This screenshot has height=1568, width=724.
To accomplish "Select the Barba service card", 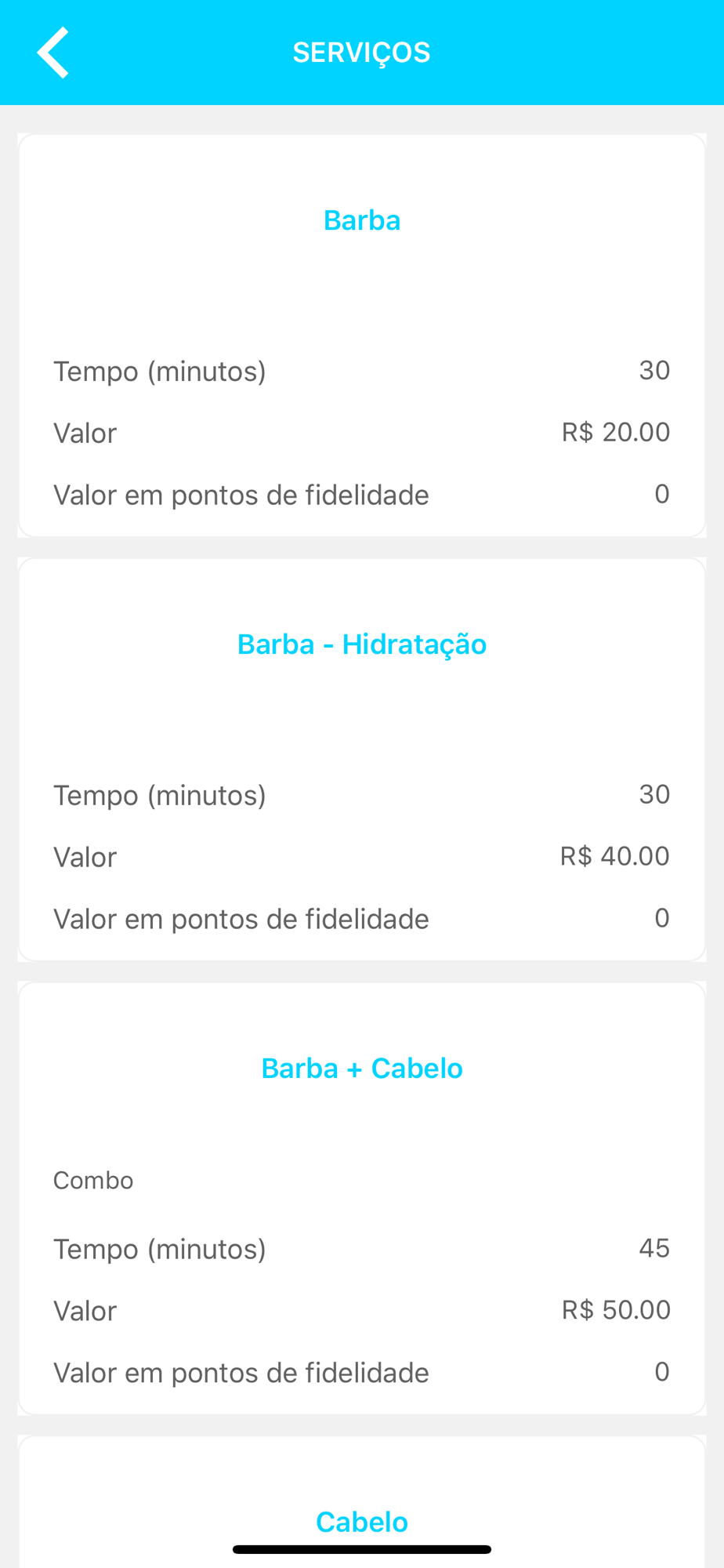I will (362, 336).
